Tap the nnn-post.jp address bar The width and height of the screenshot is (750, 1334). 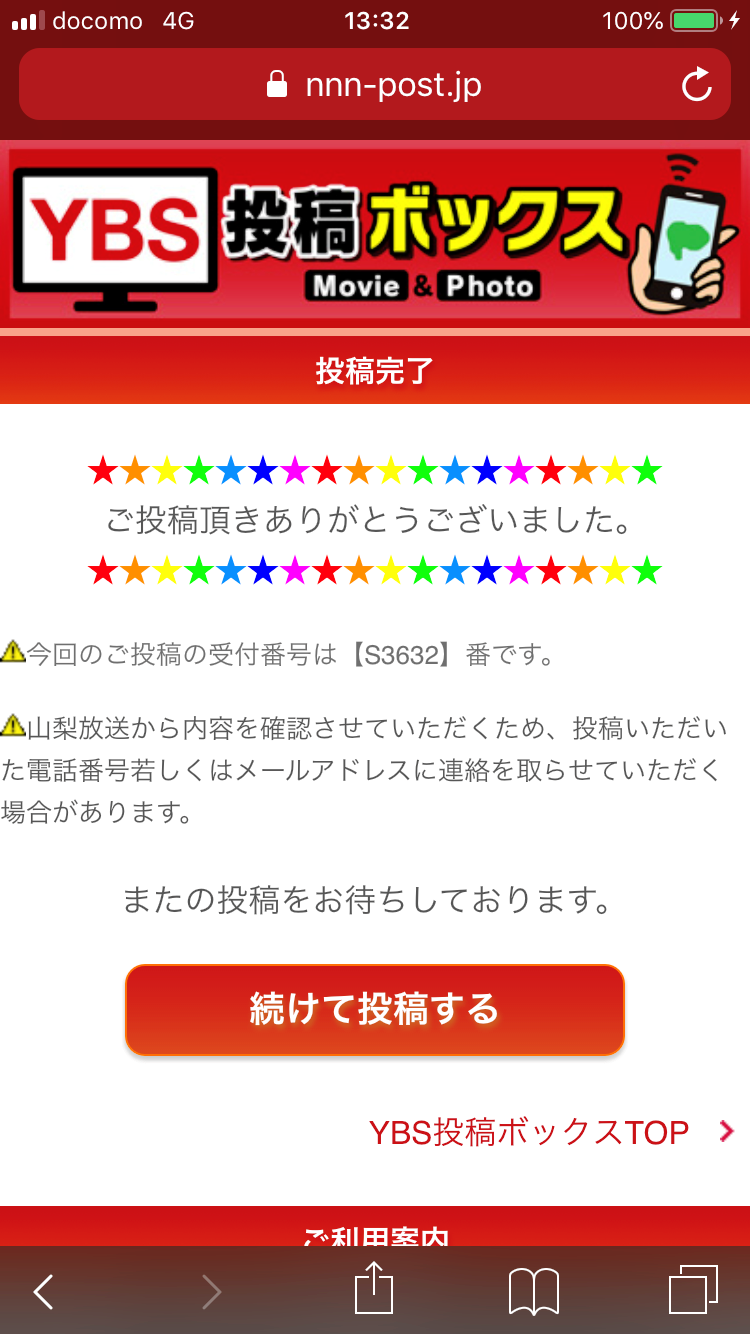374,86
